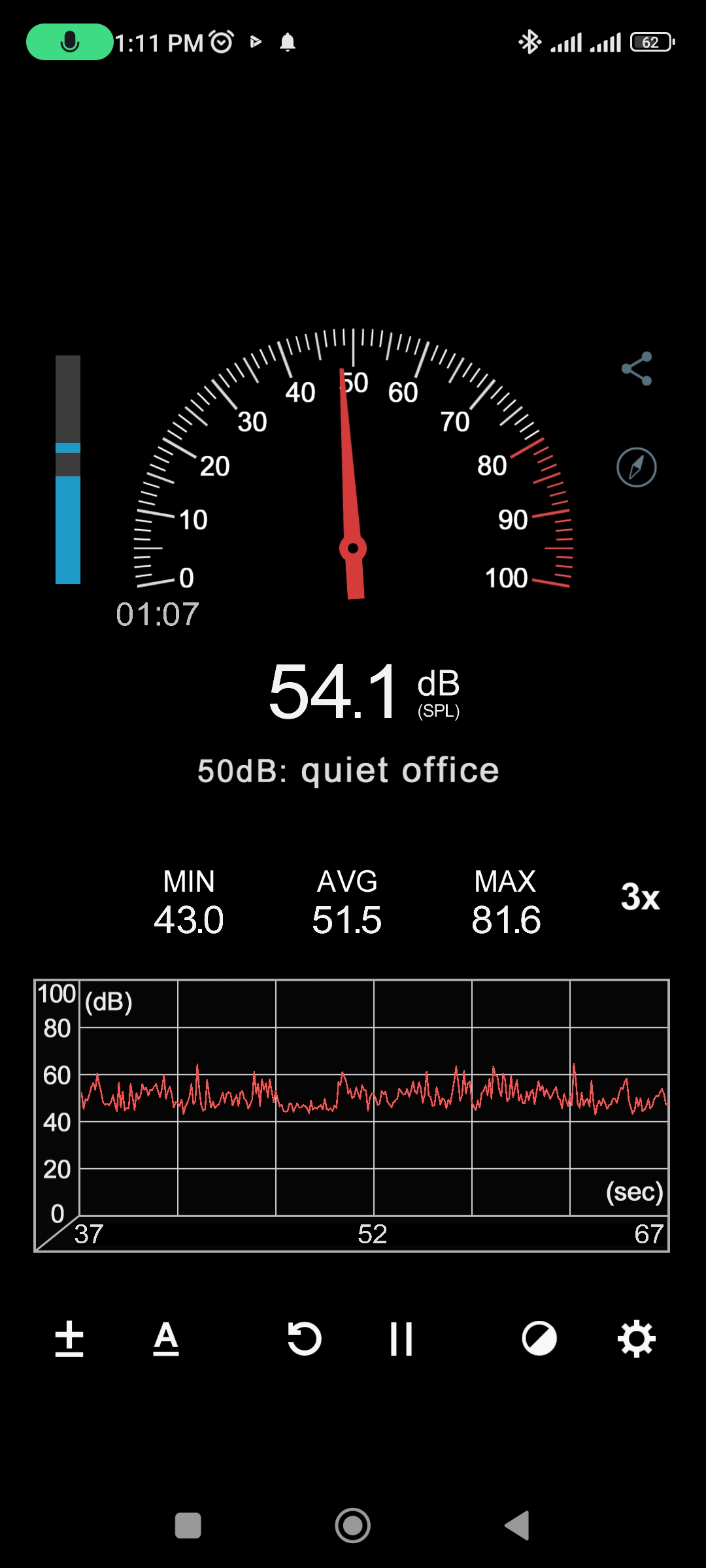
Task: Go back with the system back button
Action: click(x=516, y=1526)
